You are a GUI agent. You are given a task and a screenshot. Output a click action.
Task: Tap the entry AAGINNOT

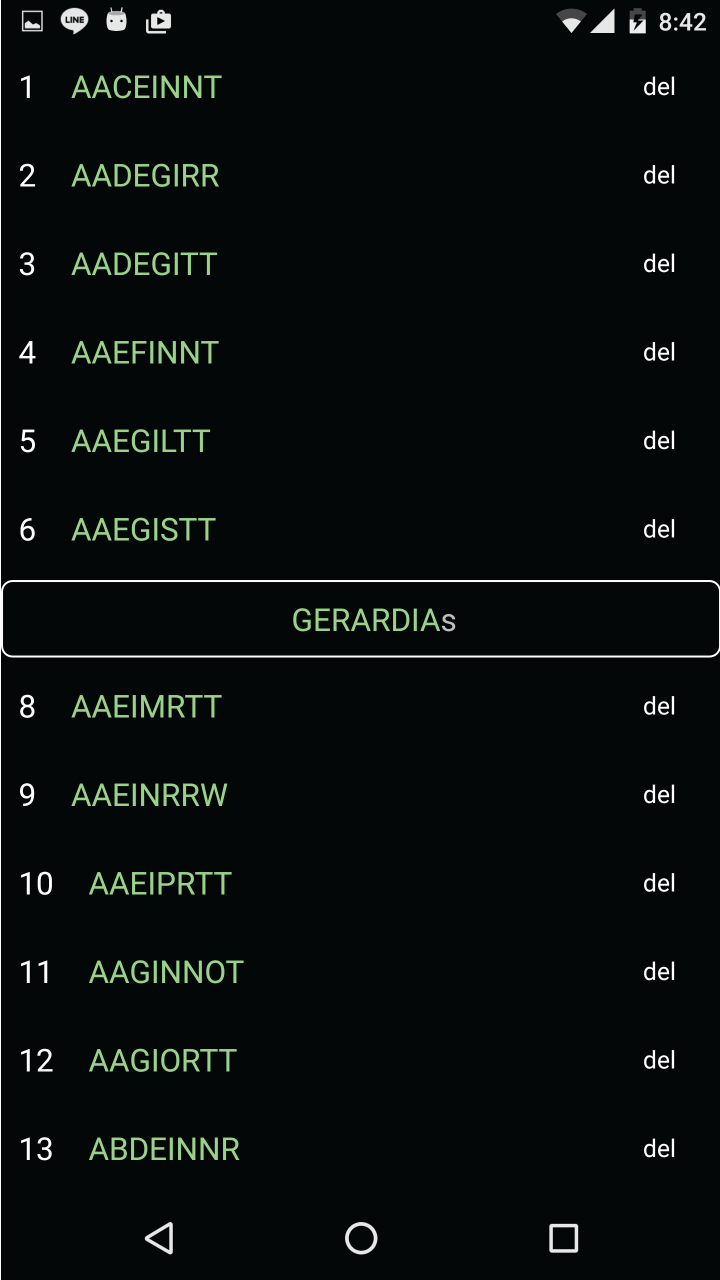(166, 971)
